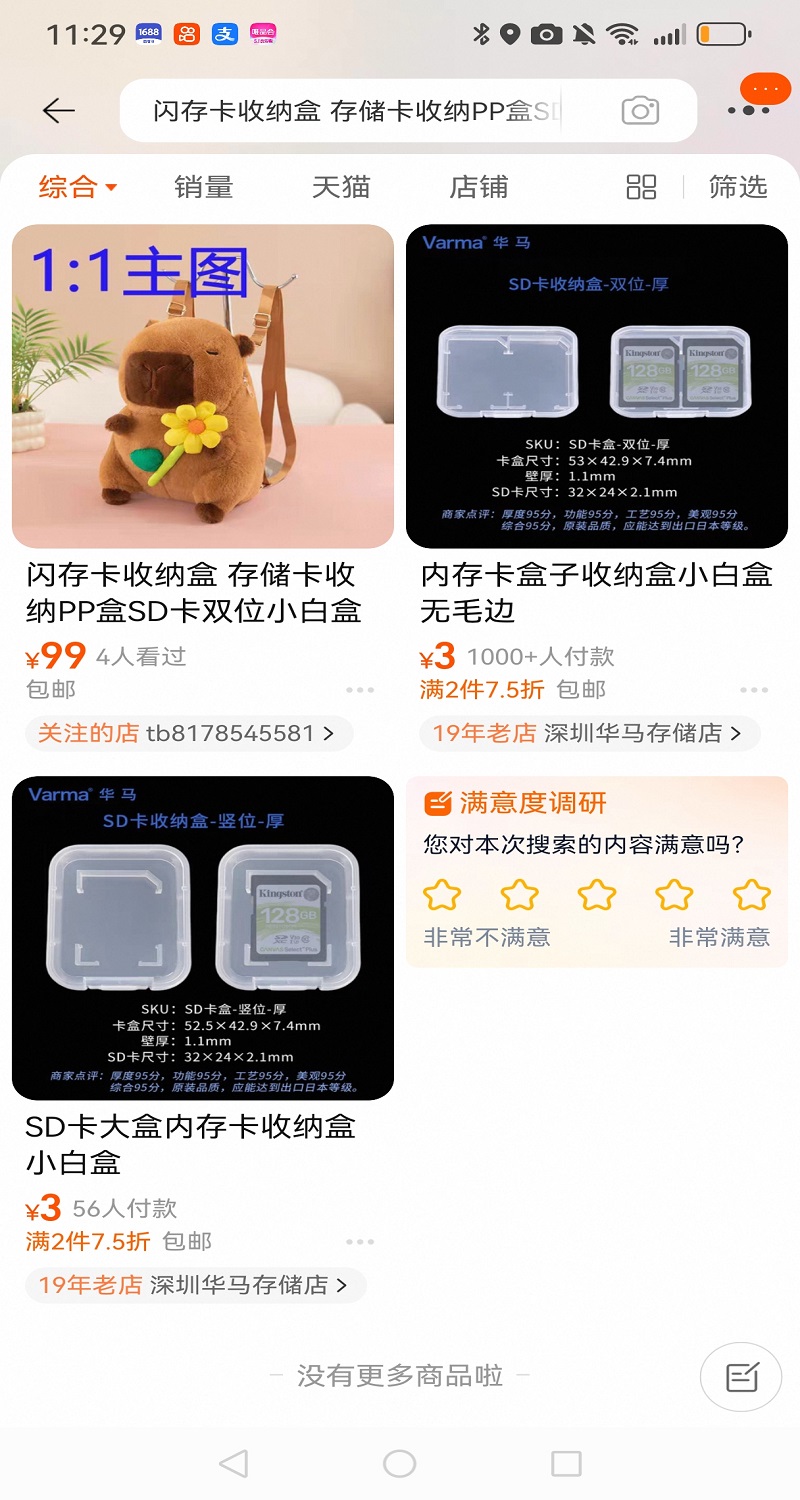Open camera image search icon
800x1500 pixels.
640,111
